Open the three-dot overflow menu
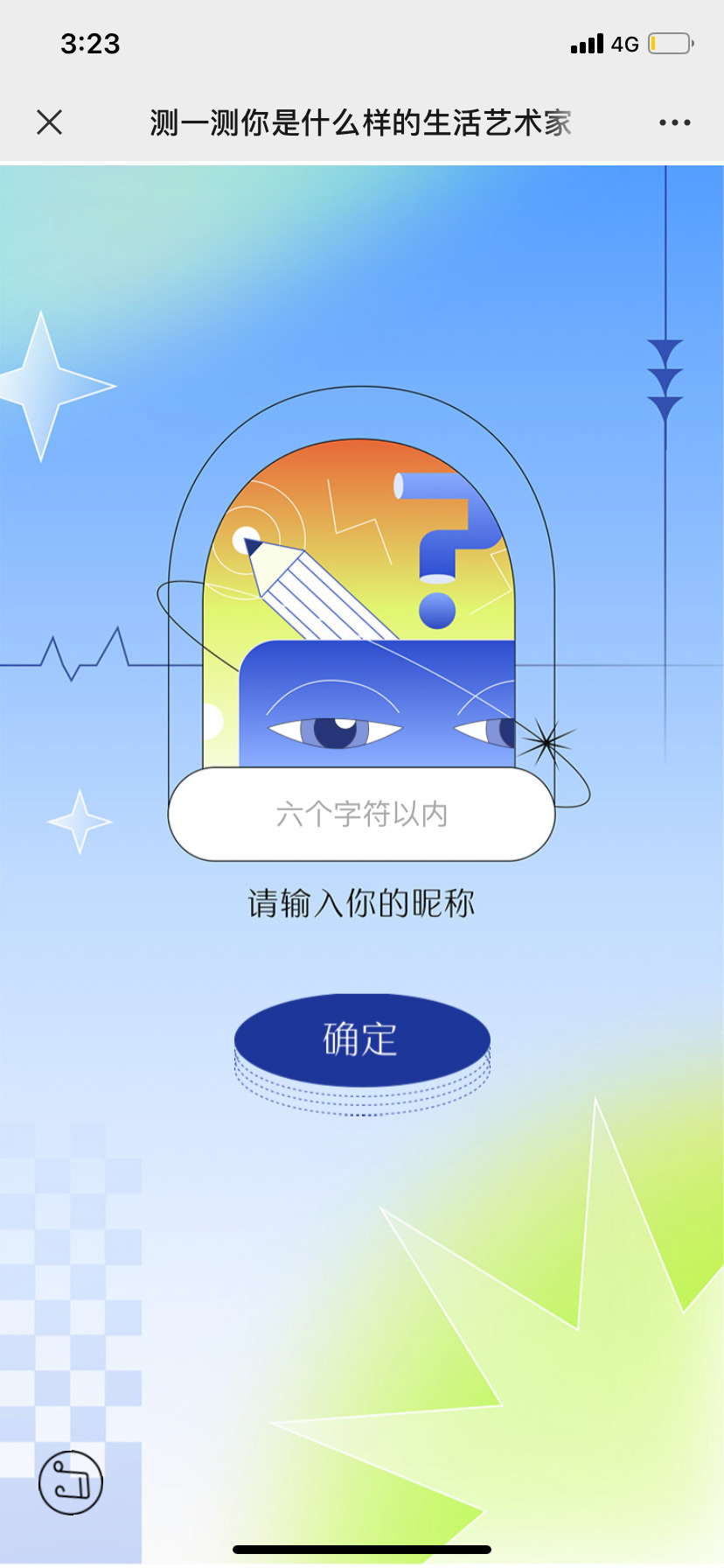 [674, 122]
